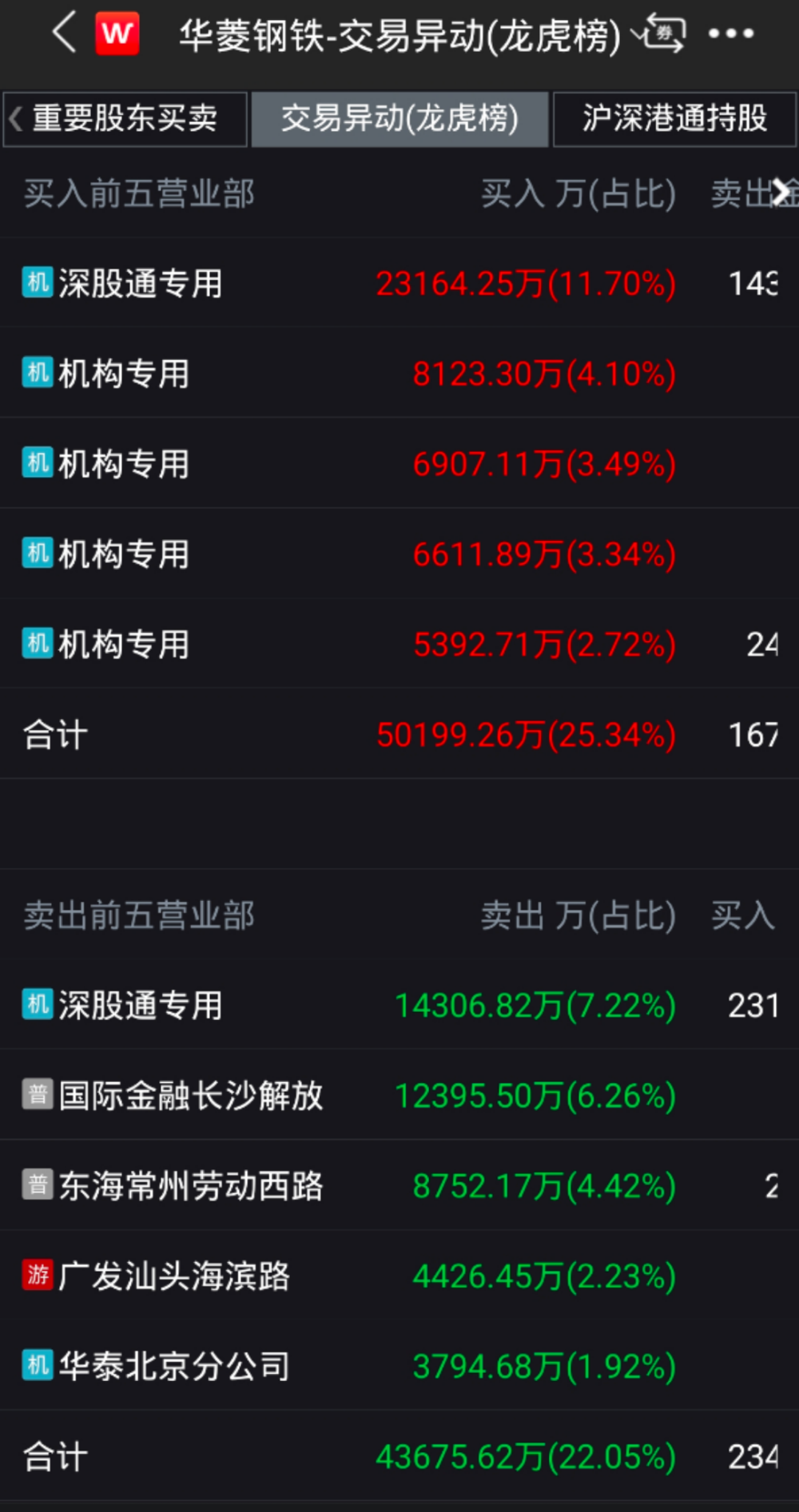Switch to 沪深港通持股 tab
The height and width of the screenshot is (1512, 799).
point(674,119)
